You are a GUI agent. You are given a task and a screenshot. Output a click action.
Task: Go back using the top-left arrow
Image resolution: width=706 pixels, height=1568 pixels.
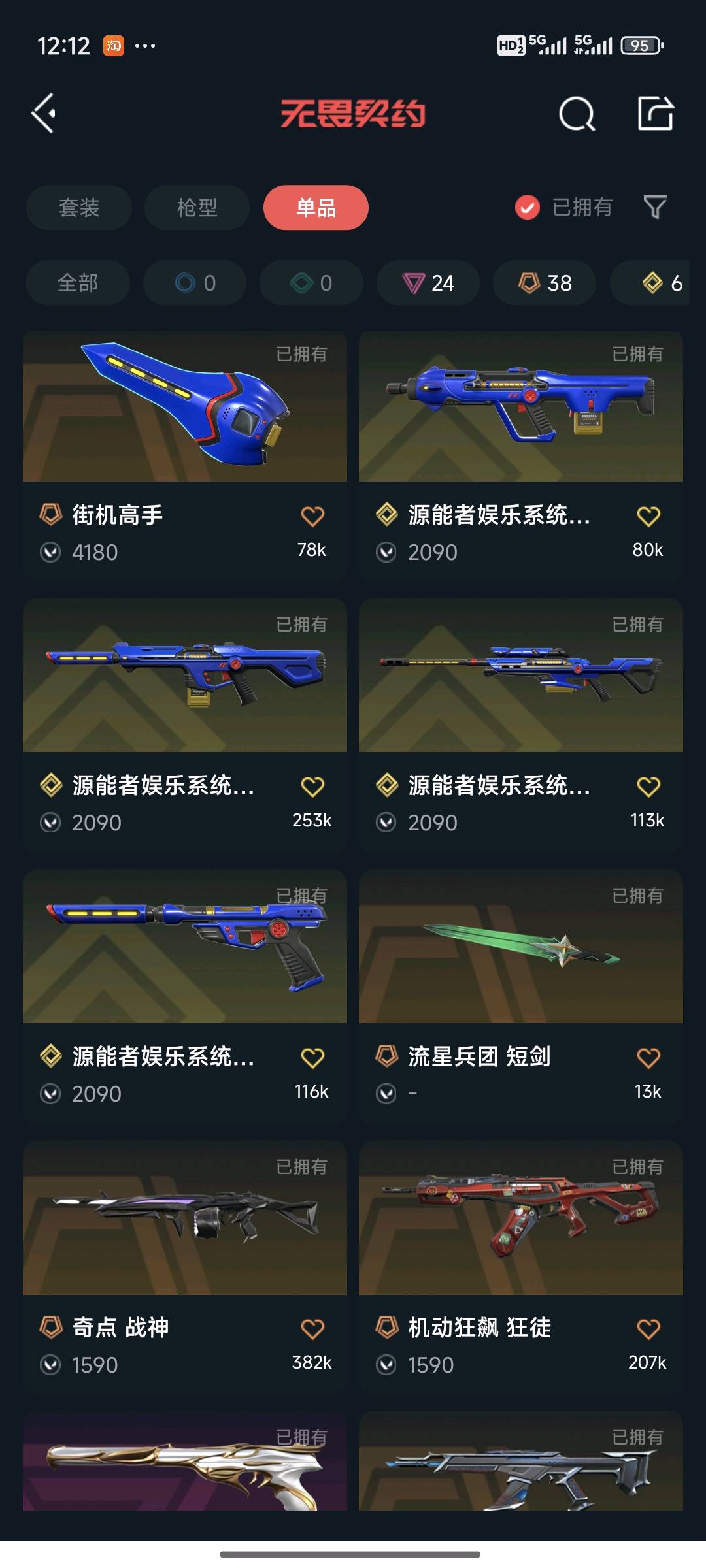coord(44,114)
